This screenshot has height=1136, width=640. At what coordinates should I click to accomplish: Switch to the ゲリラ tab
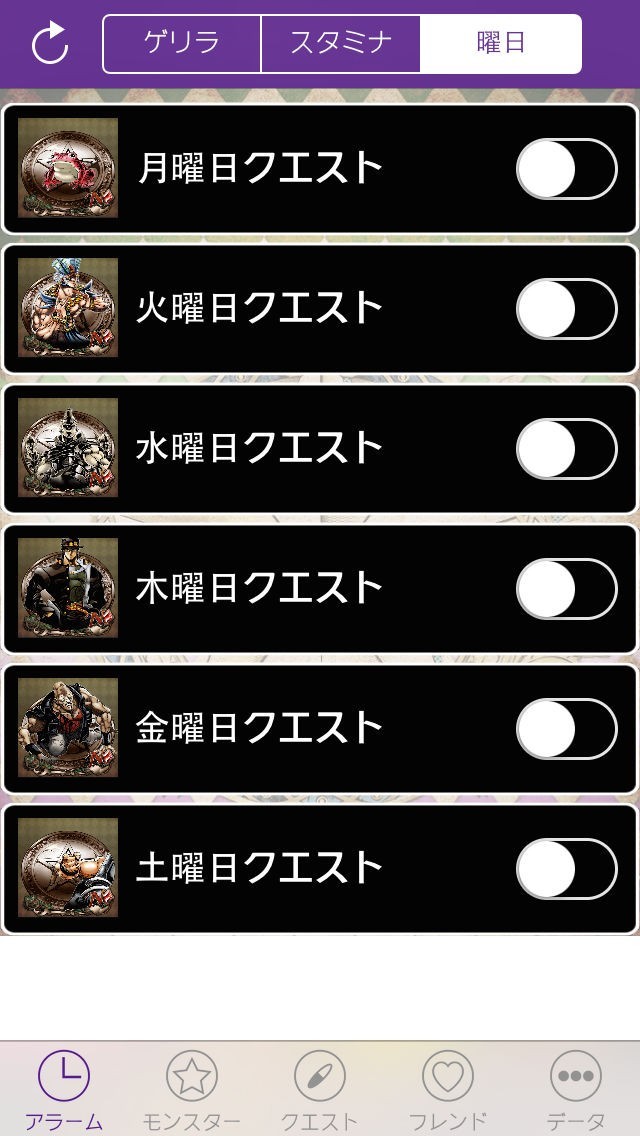click(182, 43)
